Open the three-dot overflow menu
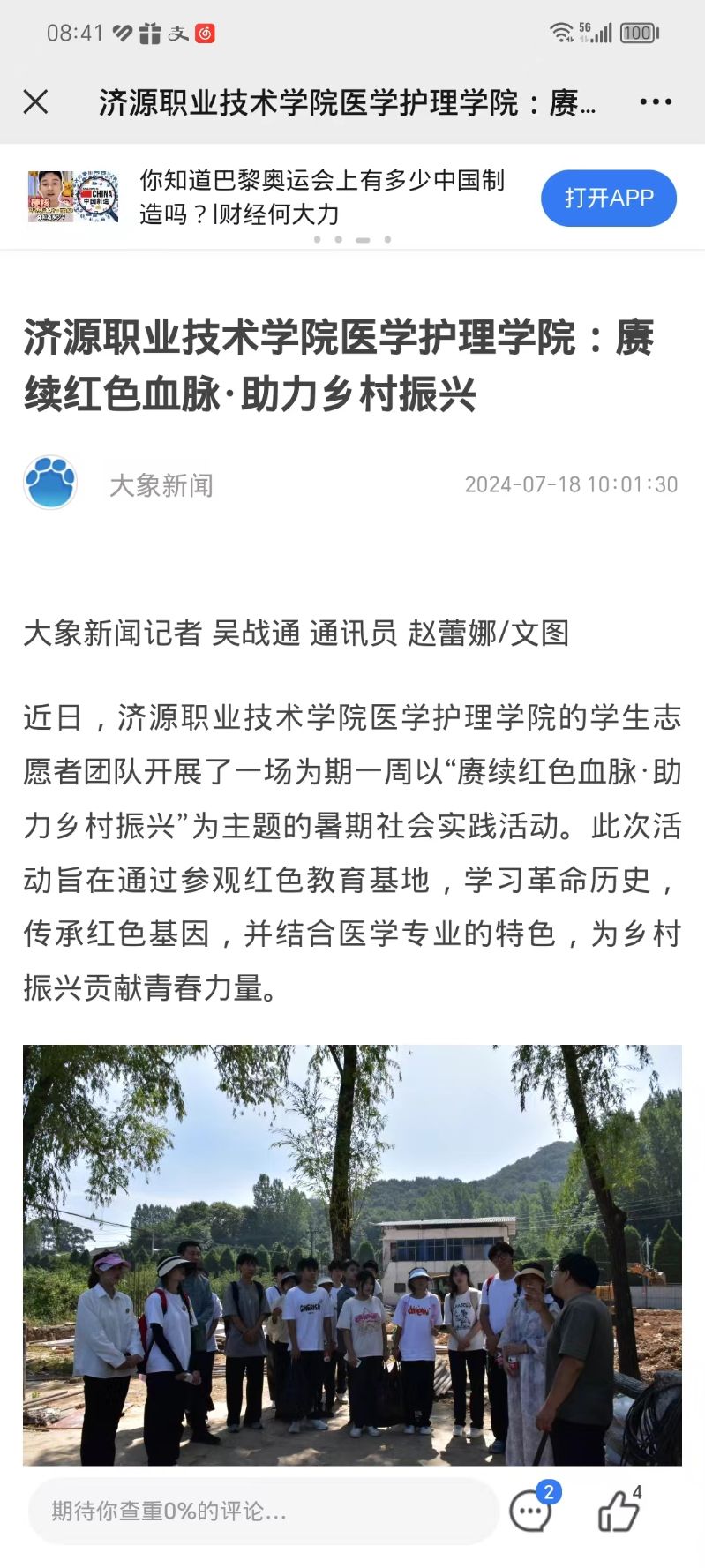 click(x=656, y=102)
